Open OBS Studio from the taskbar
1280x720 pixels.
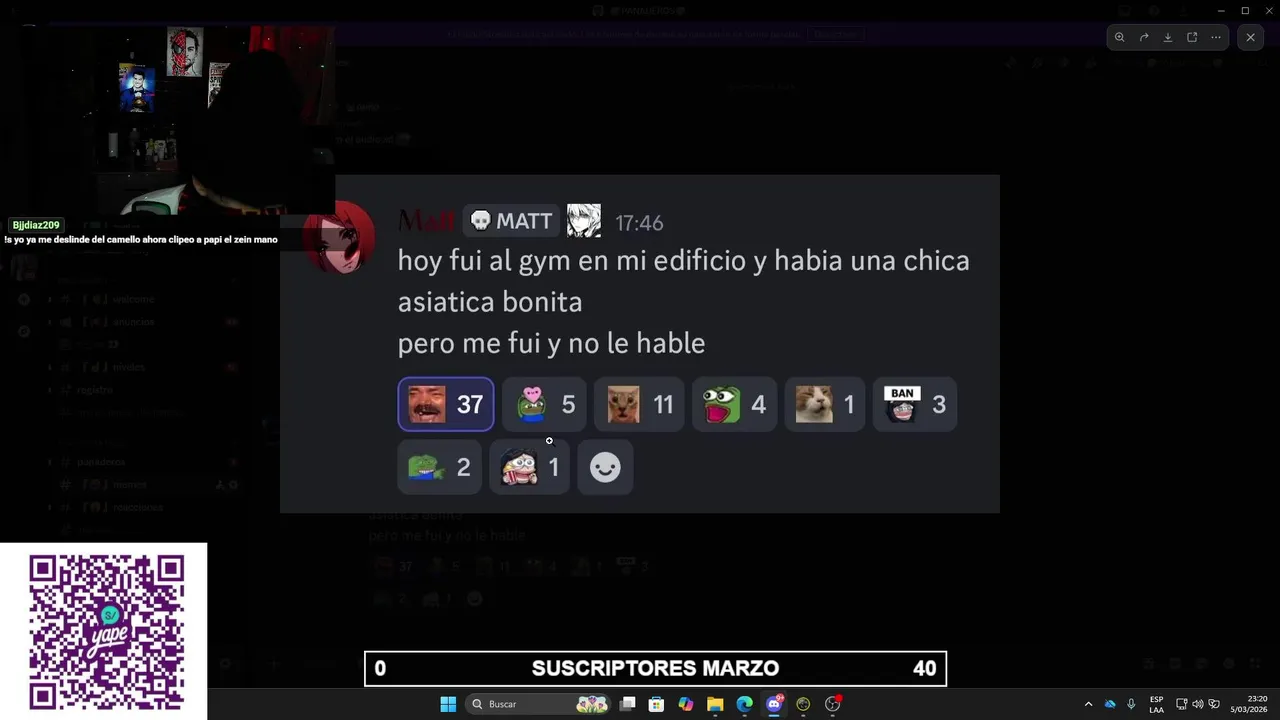(x=832, y=704)
